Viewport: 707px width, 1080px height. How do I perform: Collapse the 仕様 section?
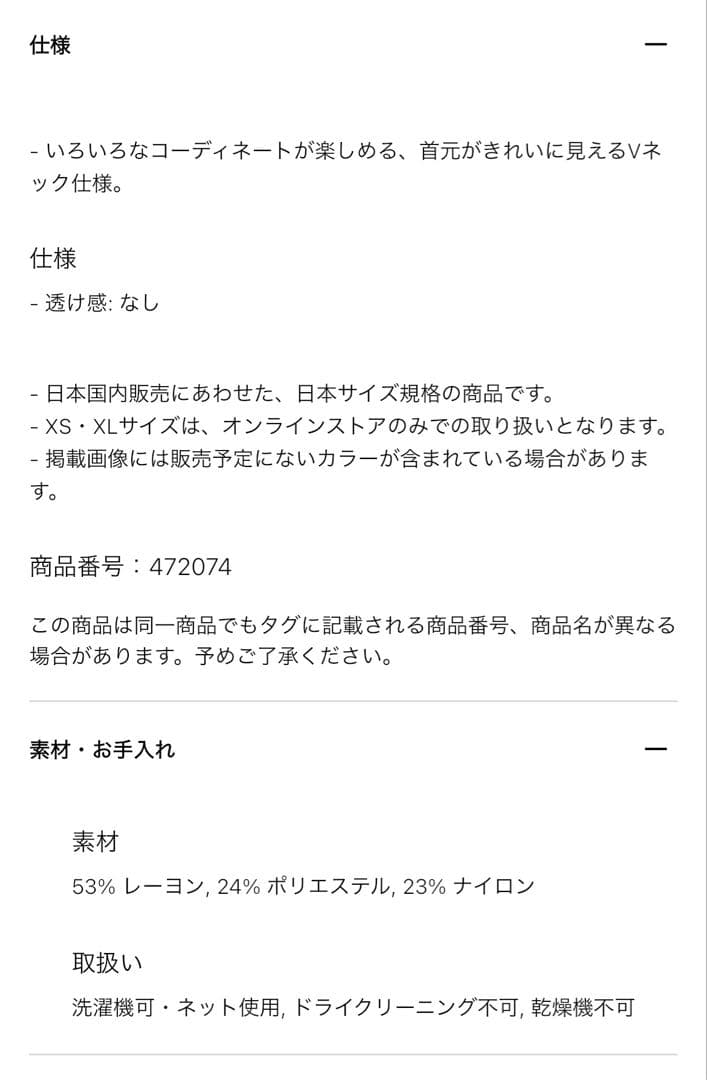pos(655,46)
